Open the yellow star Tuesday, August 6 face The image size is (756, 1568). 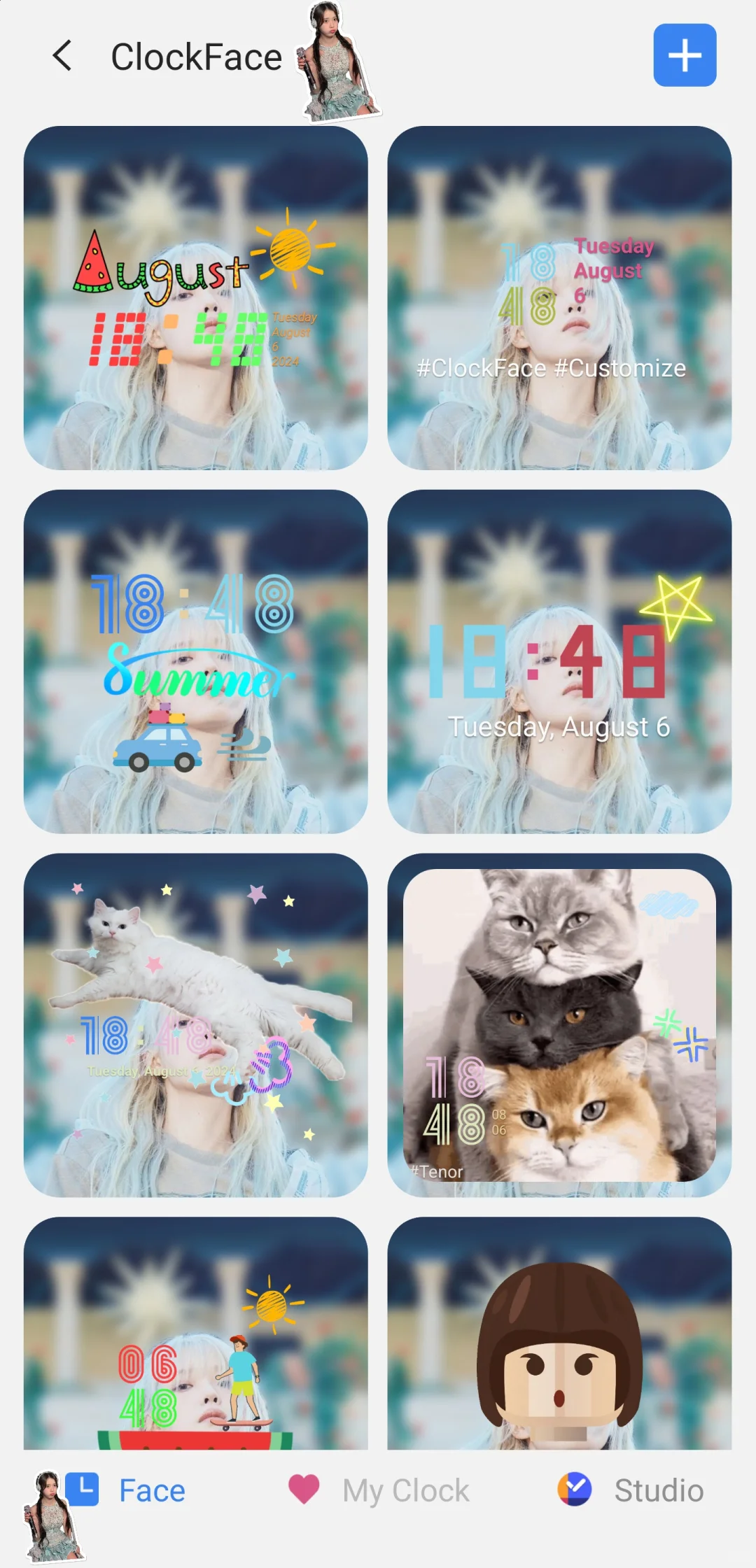click(559, 661)
